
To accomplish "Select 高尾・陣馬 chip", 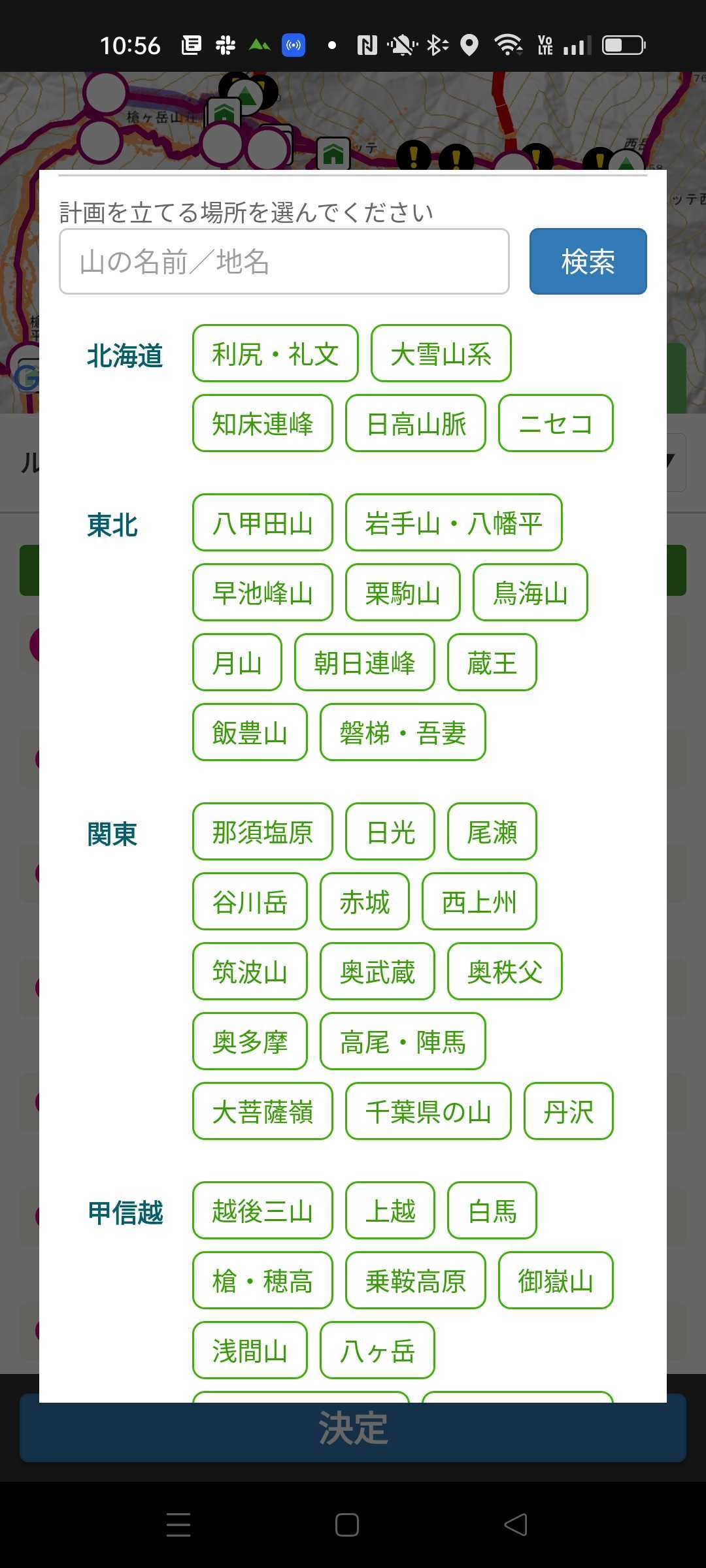I will (403, 1041).
